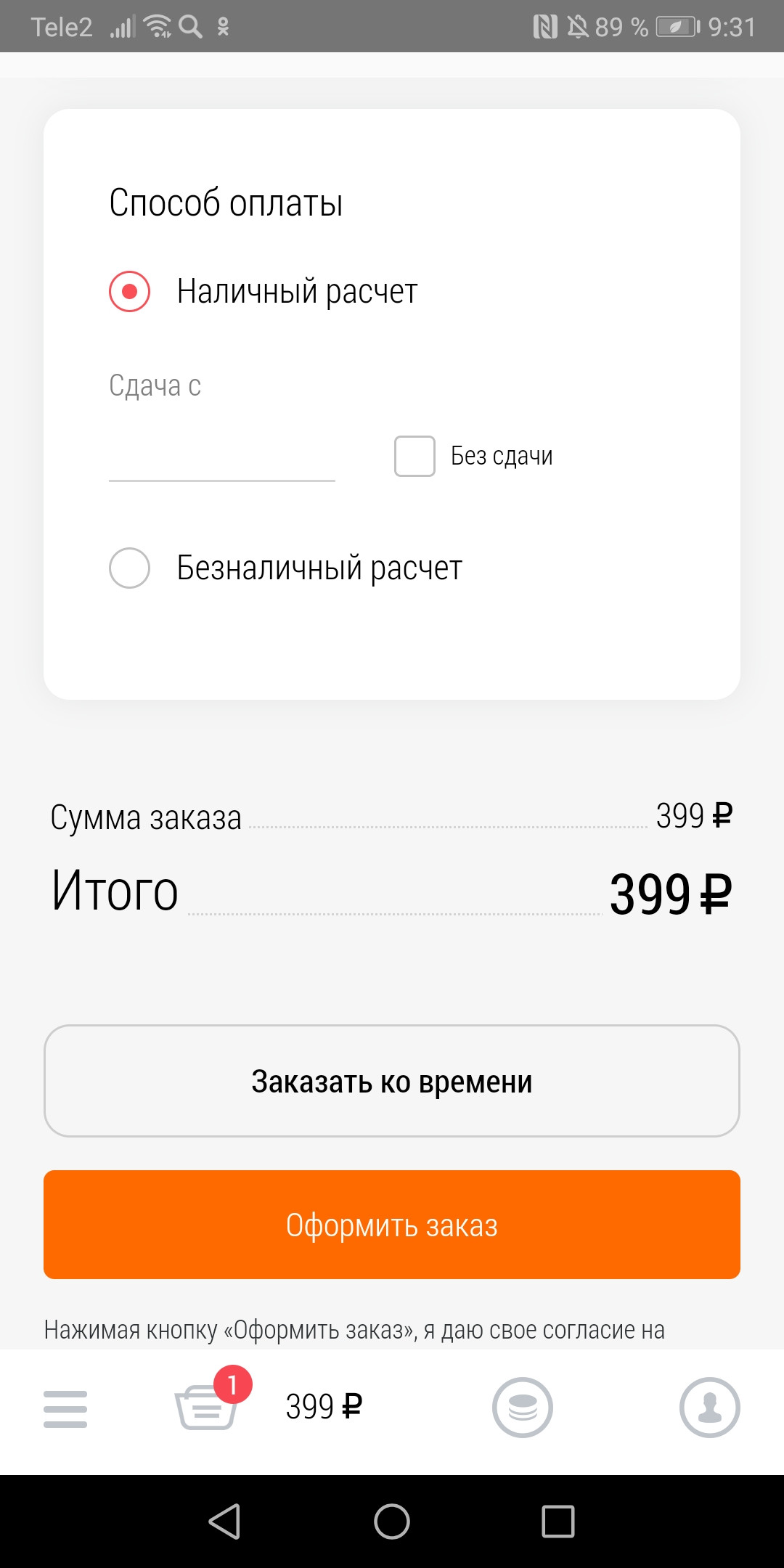Viewport: 784px width, 1568px height.
Task: Go to the system home screen
Action: tap(392, 1522)
